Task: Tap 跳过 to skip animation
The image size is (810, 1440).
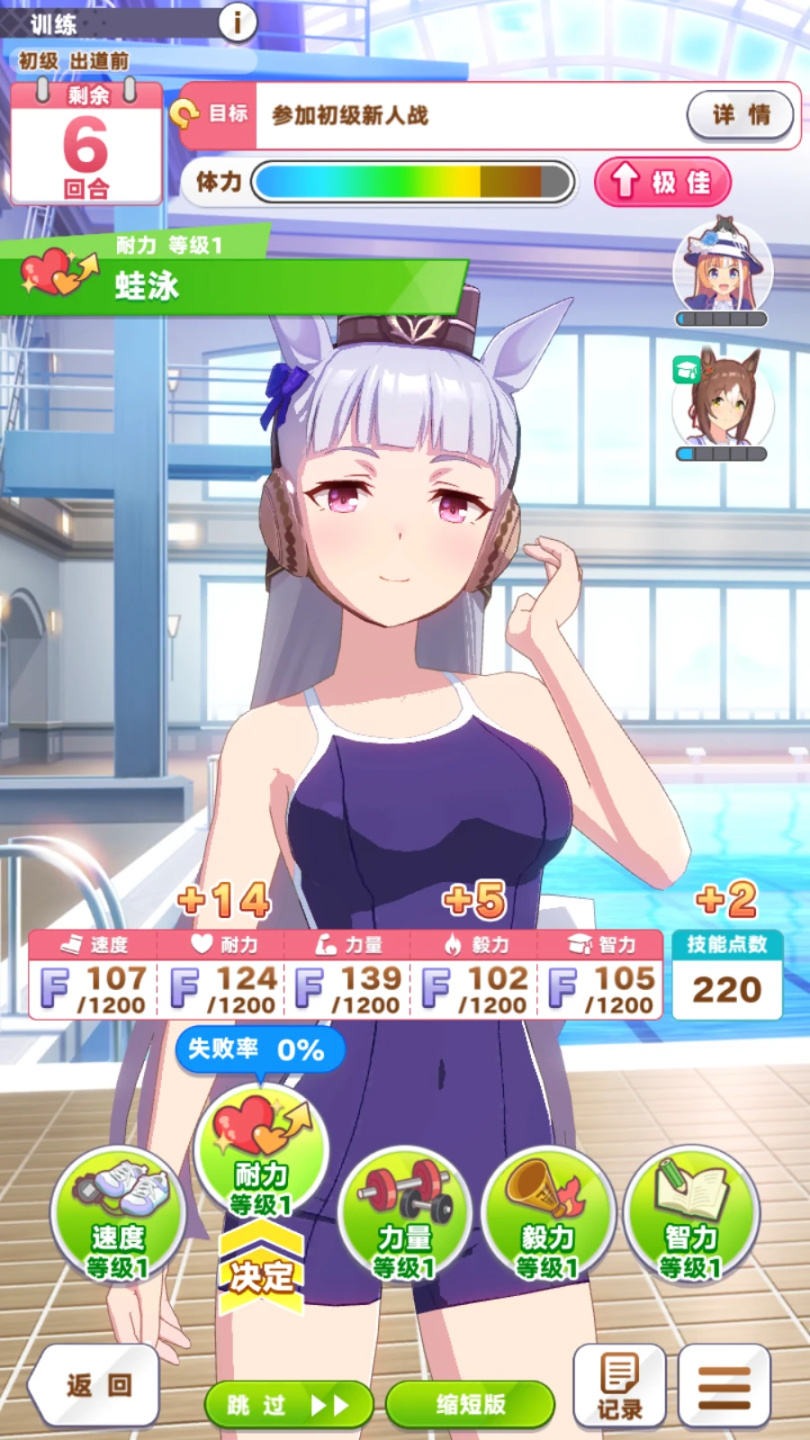Action: [x=288, y=1404]
